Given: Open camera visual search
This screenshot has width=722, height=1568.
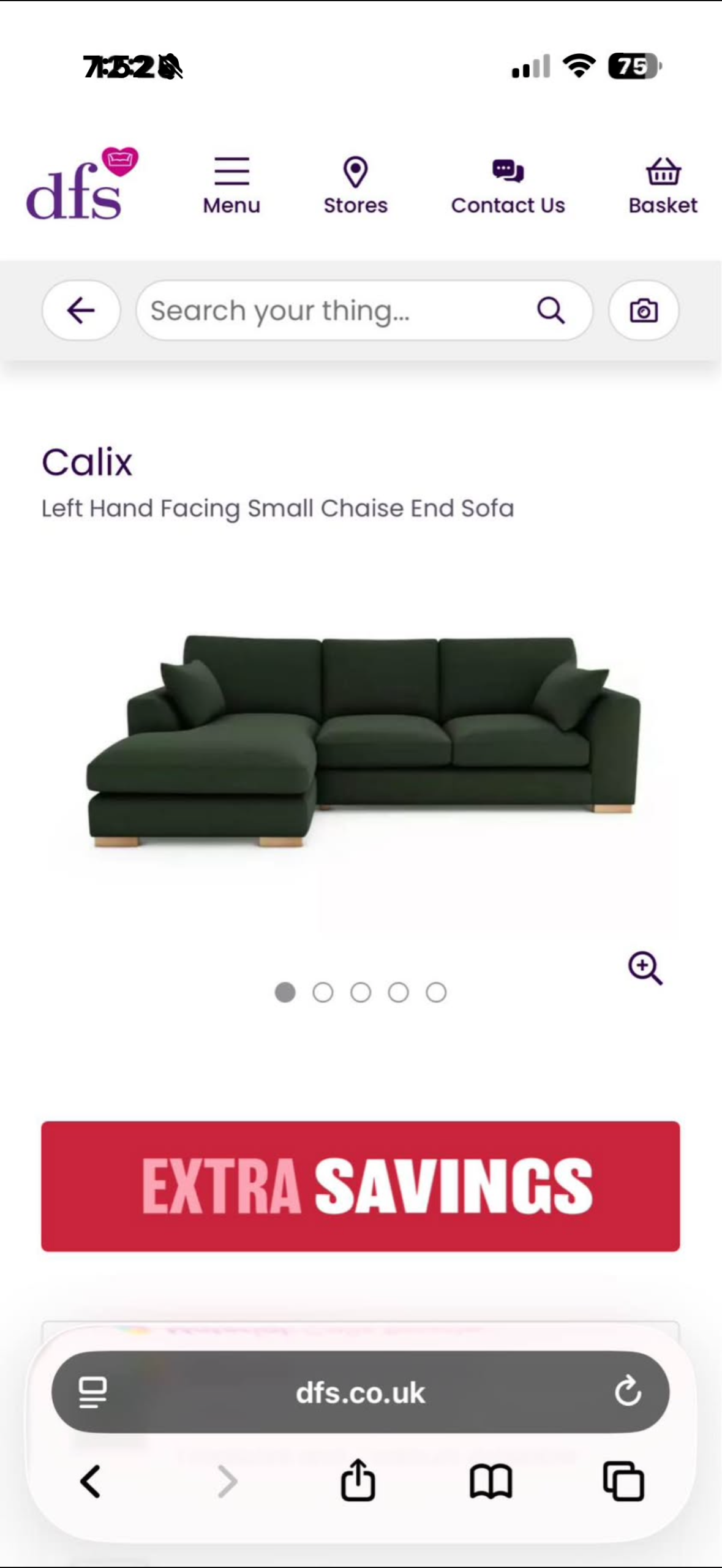Looking at the screenshot, I should [x=644, y=311].
